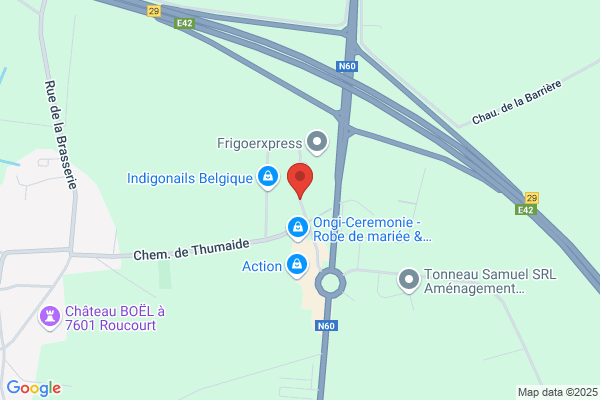Open the Action store marker
This screenshot has height=400, width=600.
tap(297, 265)
